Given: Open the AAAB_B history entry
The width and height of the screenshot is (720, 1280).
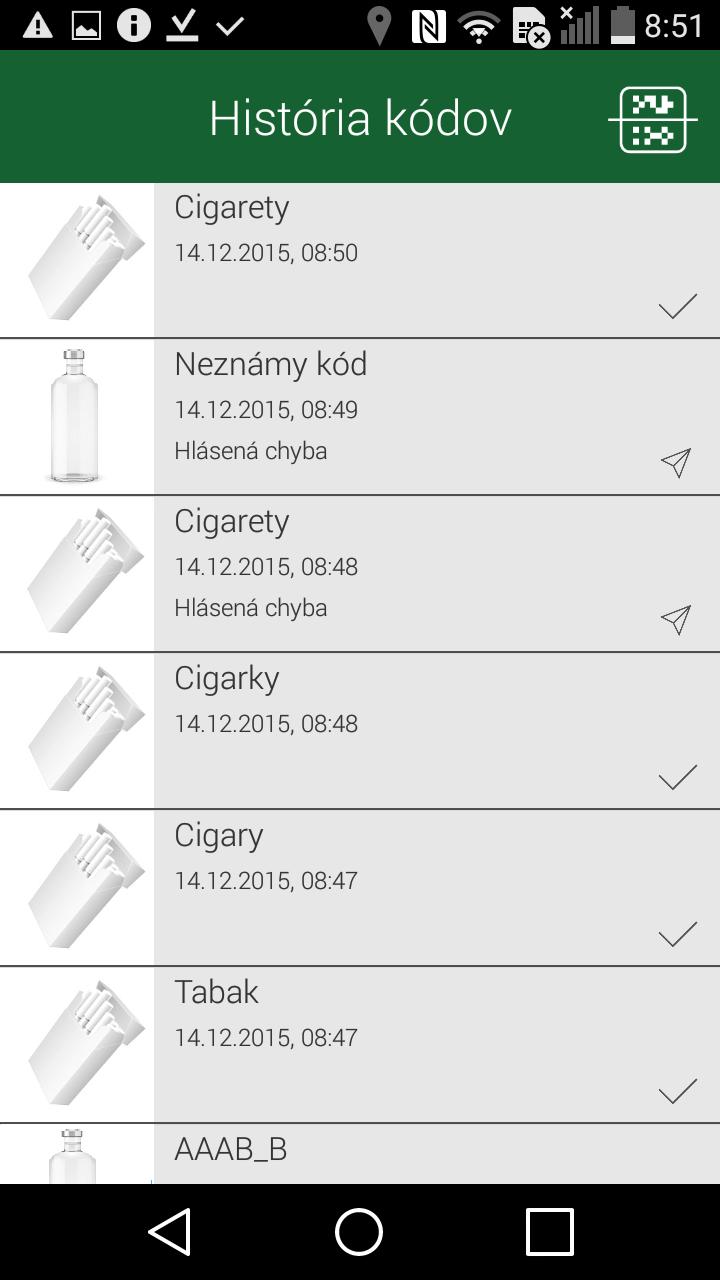Looking at the screenshot, I should coord(400,1154).
